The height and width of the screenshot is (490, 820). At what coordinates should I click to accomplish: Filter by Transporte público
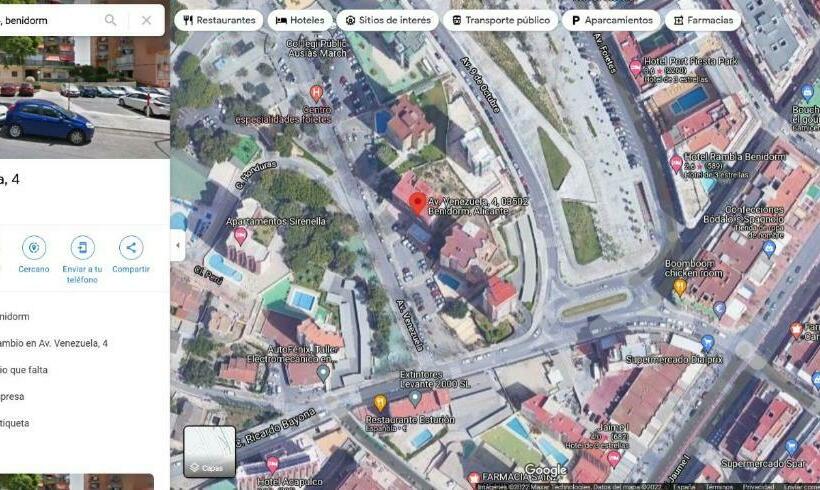coord(498,20)
